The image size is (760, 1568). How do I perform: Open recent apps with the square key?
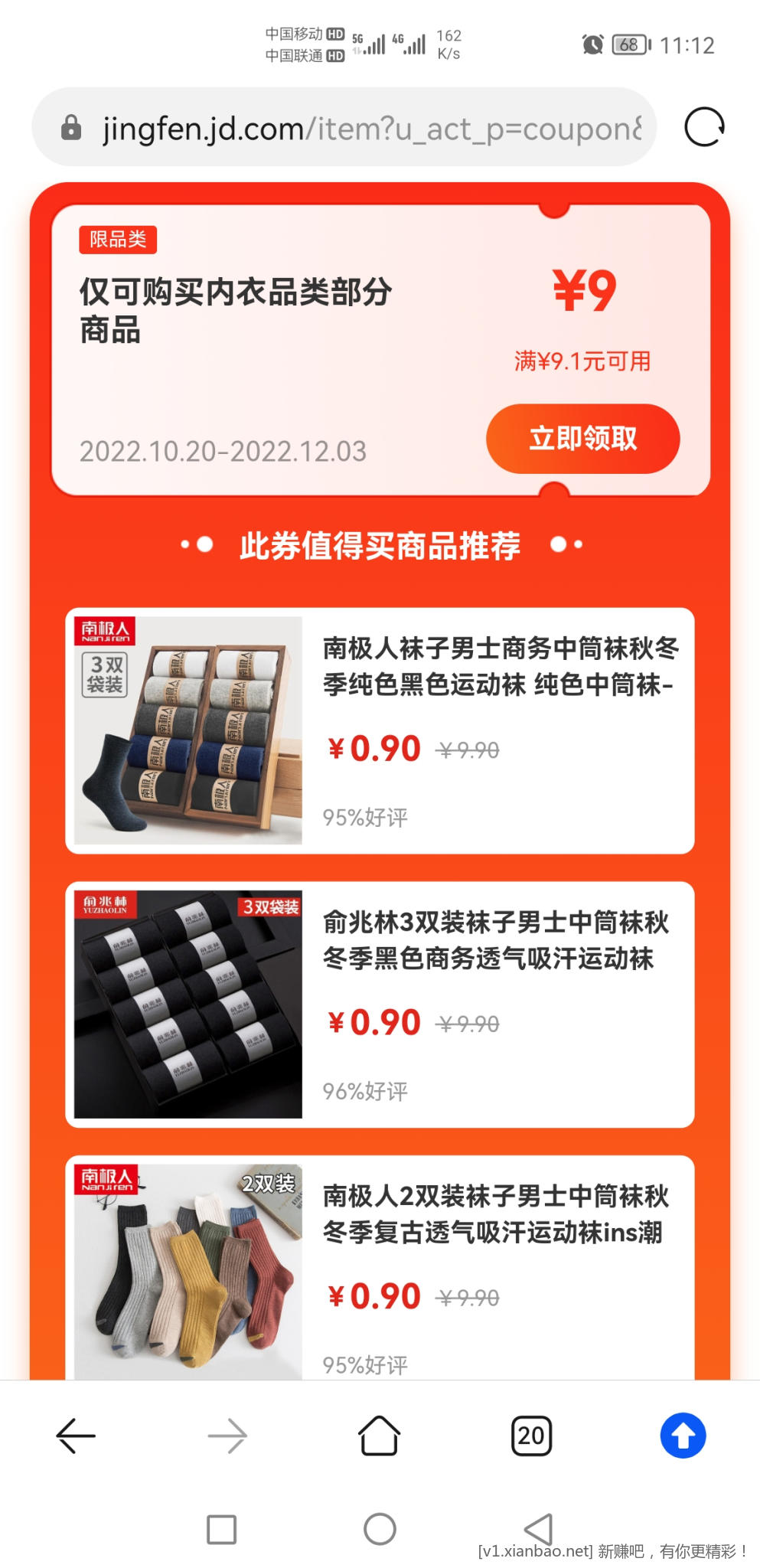click(x=222, y=1530)
